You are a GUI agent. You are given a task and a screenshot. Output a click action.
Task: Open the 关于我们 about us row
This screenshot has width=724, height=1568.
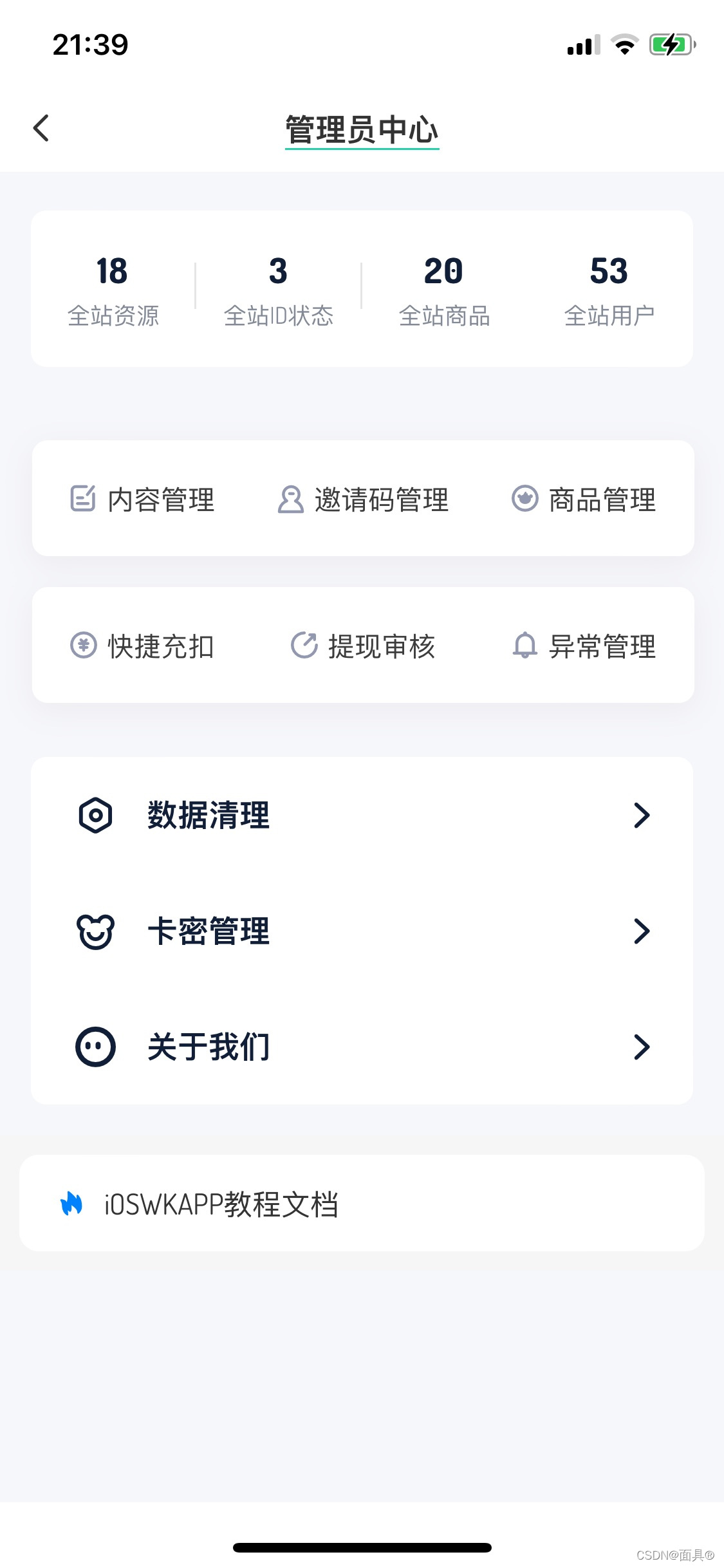[362, 1047]
